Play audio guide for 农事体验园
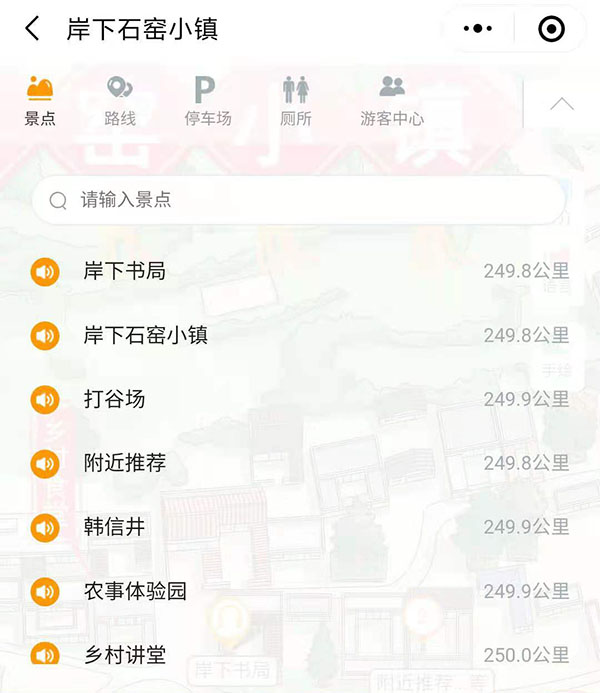The width and height of the screenshot is (600, 693). tap(45, 591)
